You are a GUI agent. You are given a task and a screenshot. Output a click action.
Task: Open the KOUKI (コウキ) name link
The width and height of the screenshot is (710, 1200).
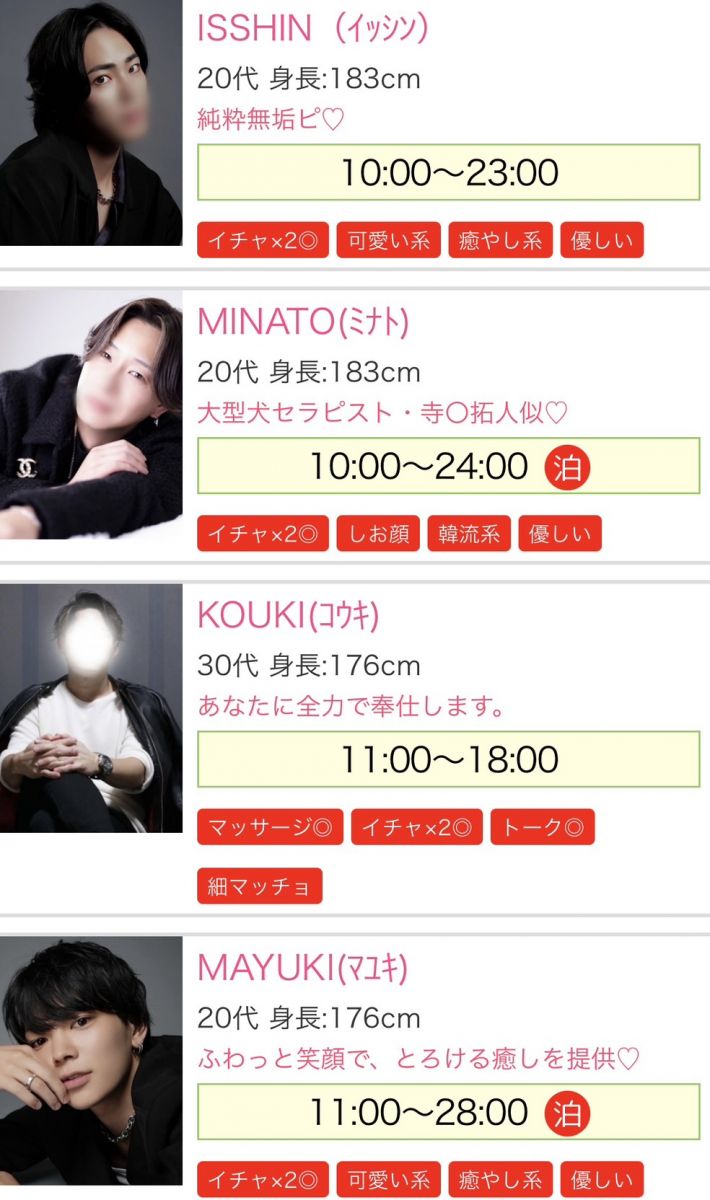pyautogui.click(x=288, y=616)
